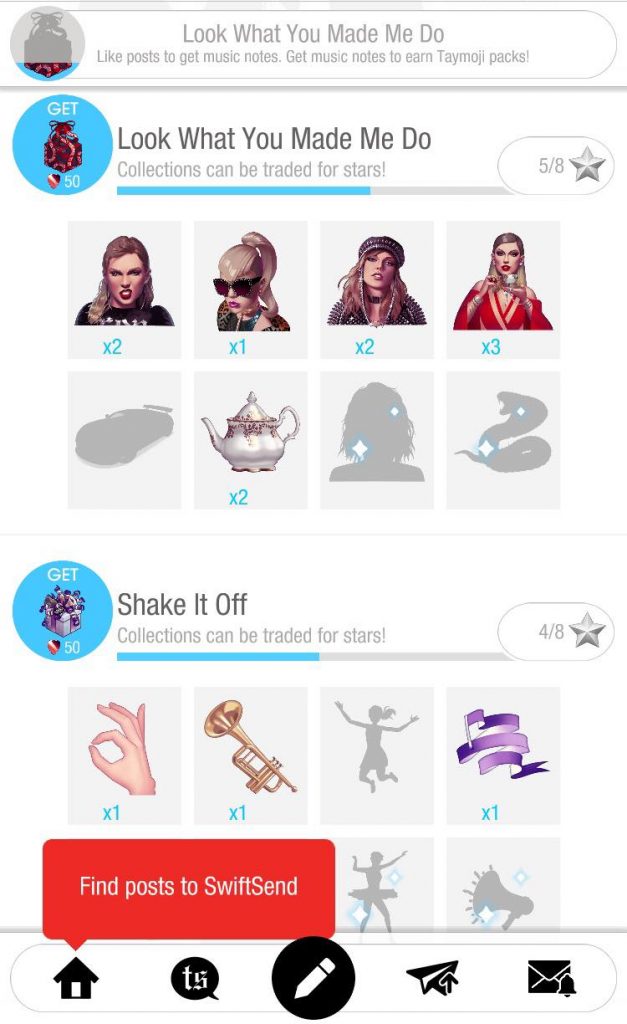Screen dimensions: 627x1024
Task: Open the teapot Taymoji
Action: point(250,436)
